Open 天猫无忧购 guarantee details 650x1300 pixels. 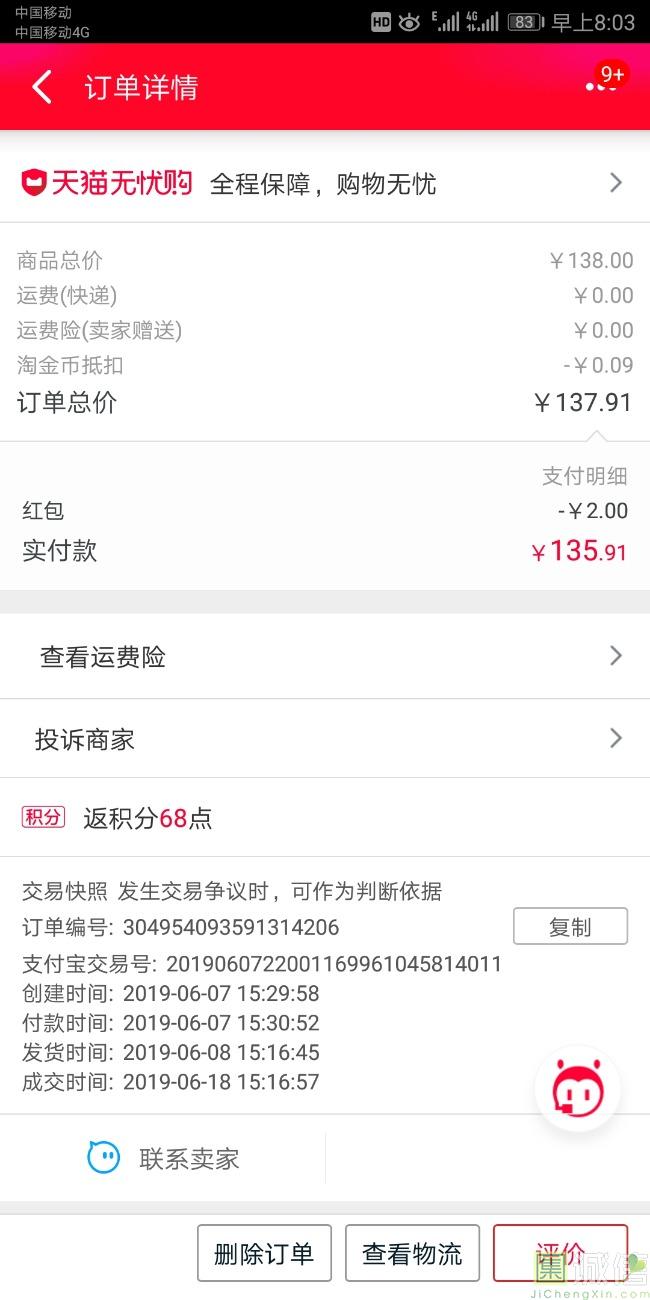coord(324,183)
